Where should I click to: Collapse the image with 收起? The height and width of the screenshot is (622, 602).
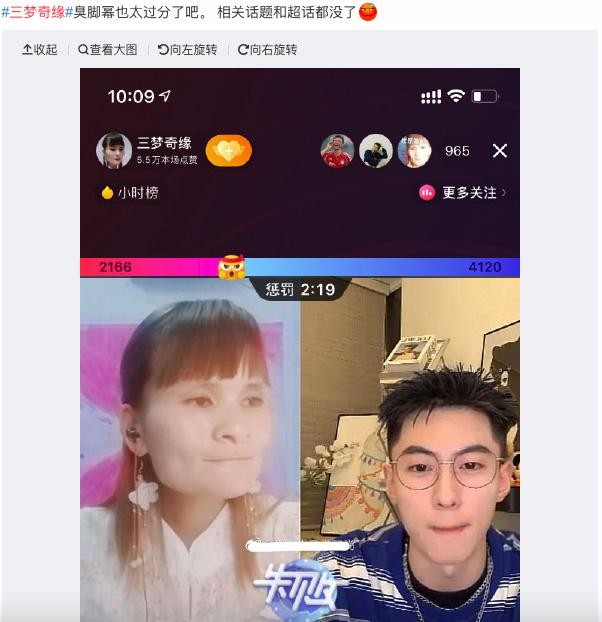pos(40,49)
